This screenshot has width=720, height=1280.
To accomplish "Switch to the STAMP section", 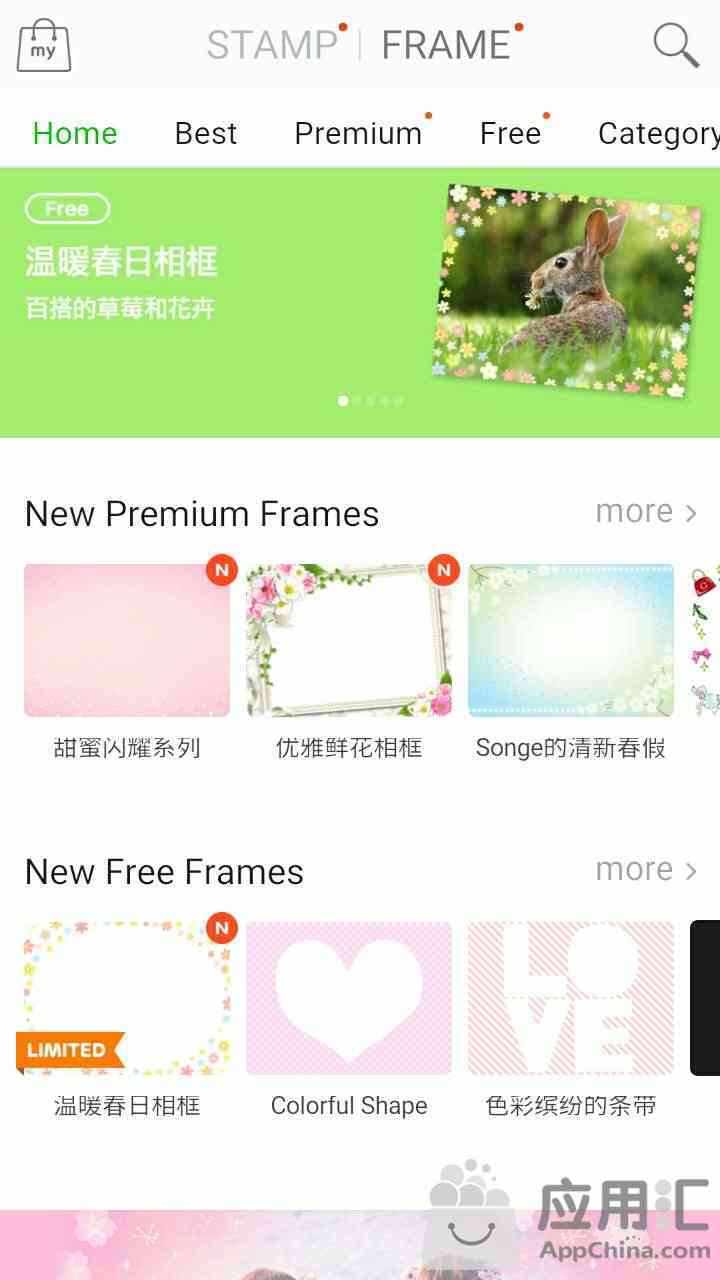I will coord(272,45).
